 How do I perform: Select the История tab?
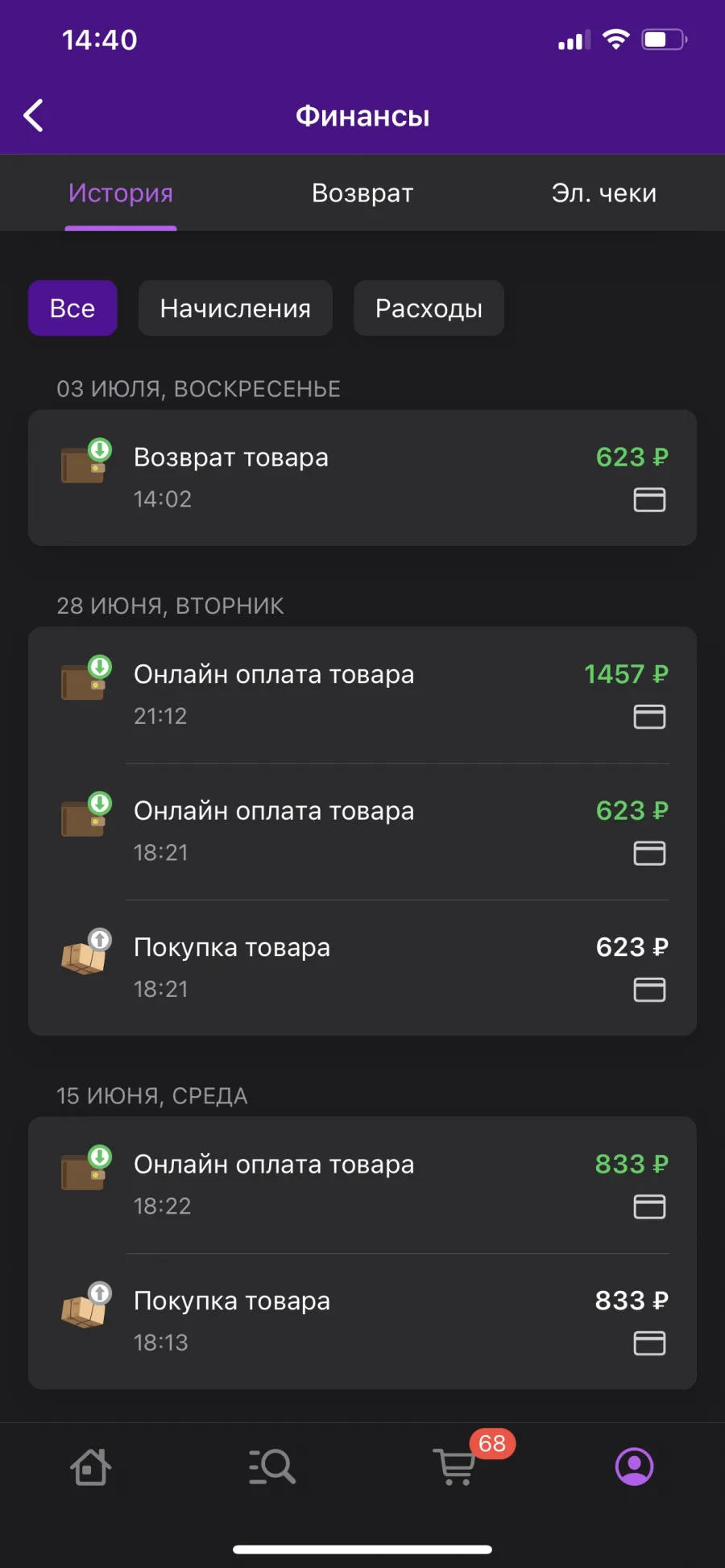point(121,193)
